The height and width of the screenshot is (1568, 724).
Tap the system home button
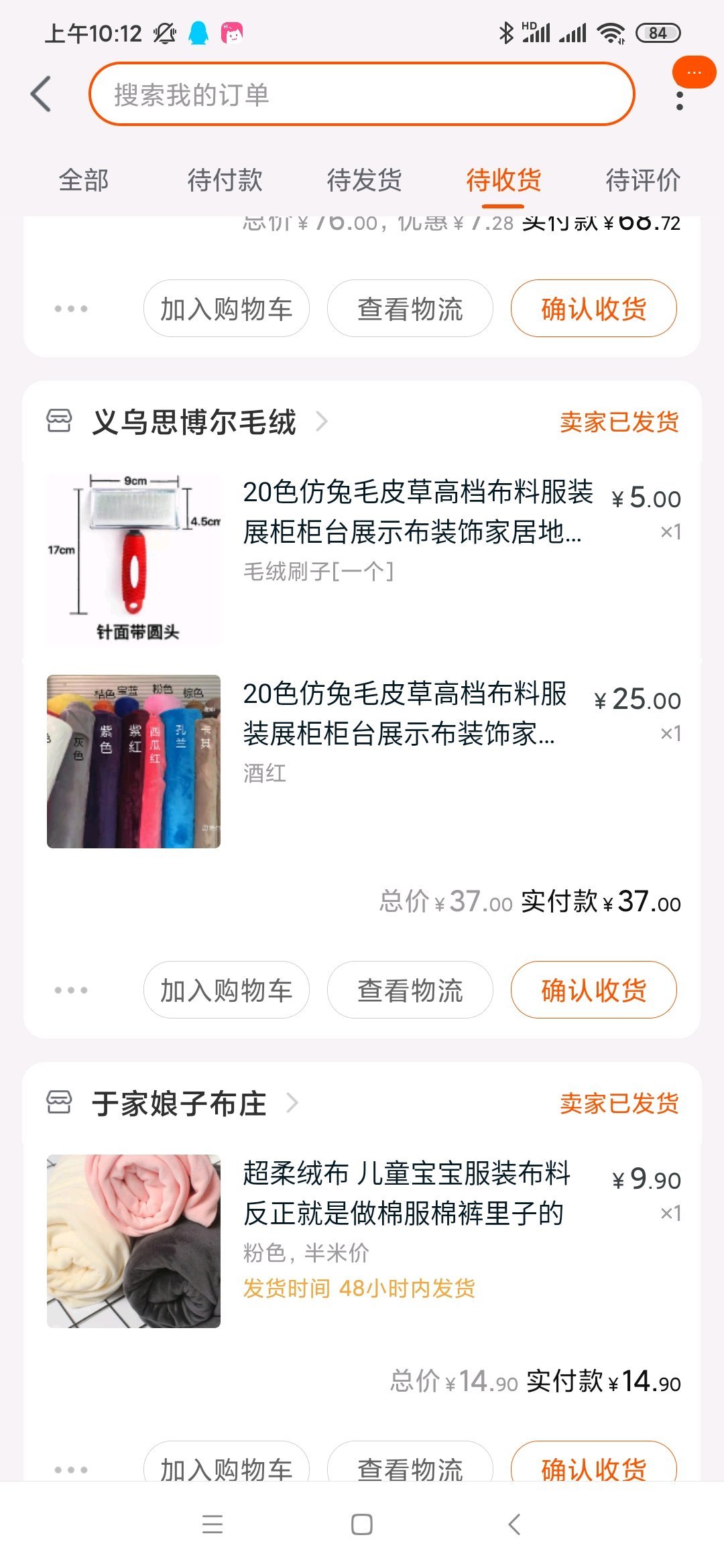[x=362, y=1524]
